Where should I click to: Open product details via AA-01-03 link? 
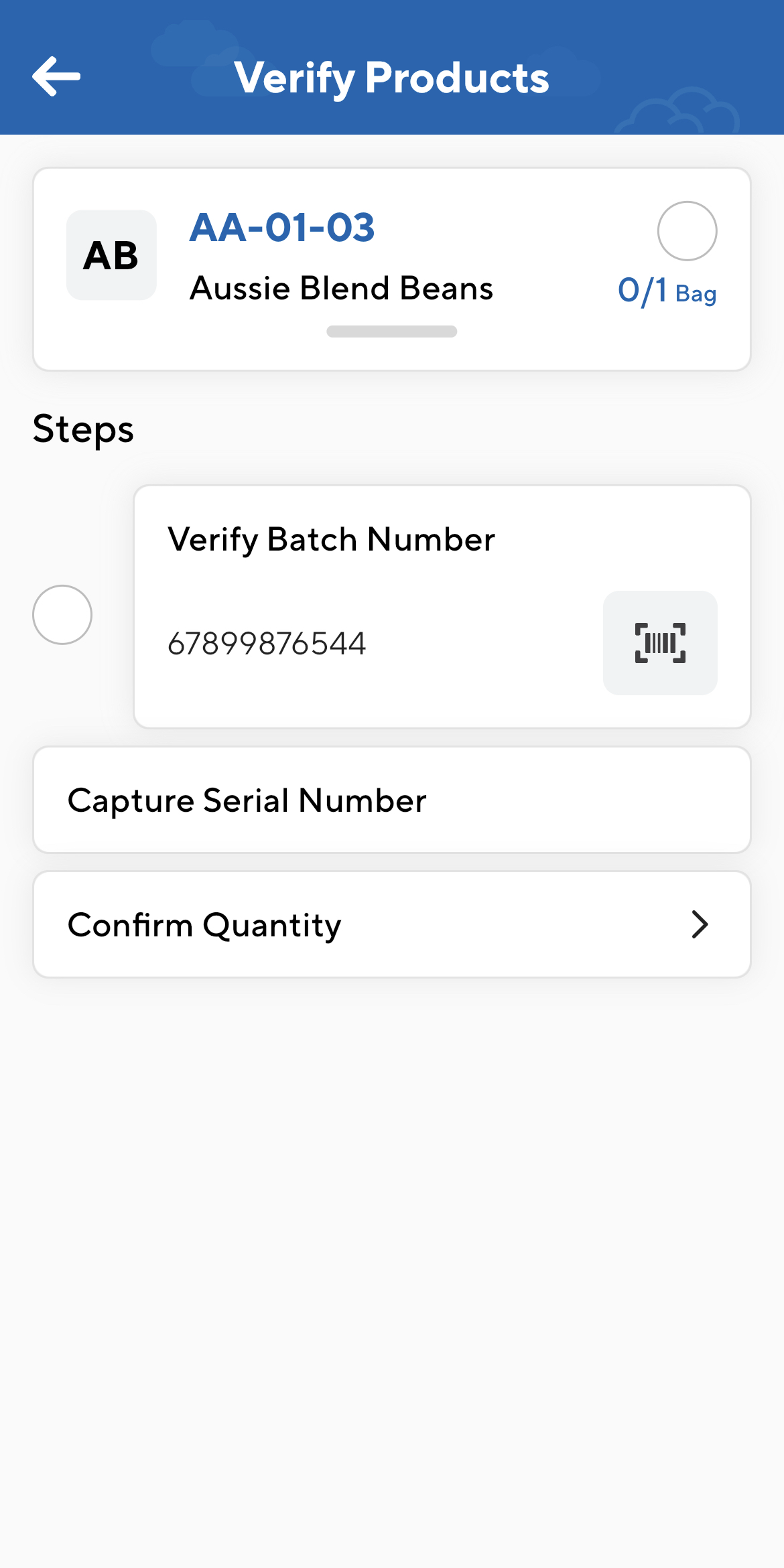click(282, 228)
